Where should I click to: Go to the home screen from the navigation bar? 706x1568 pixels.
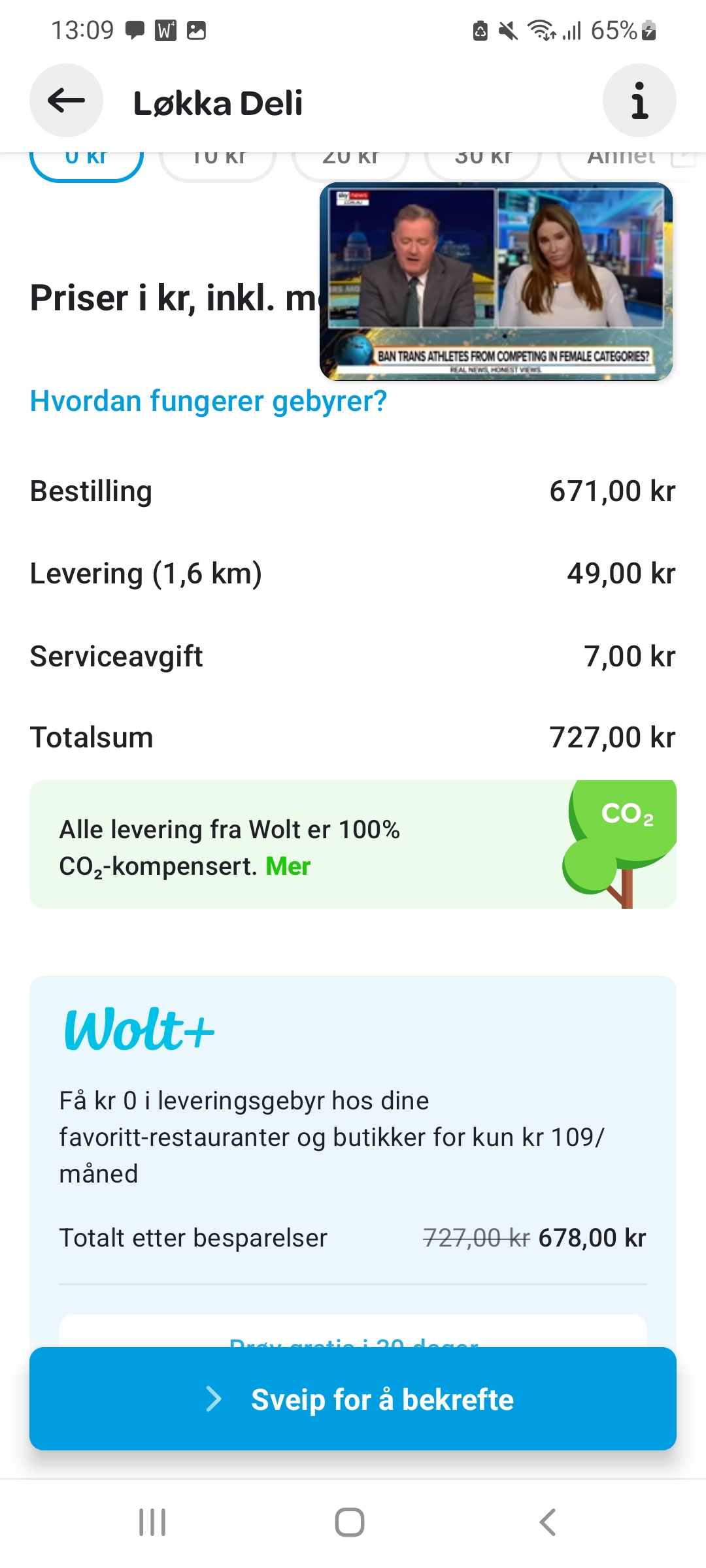tap(350, 1522)
